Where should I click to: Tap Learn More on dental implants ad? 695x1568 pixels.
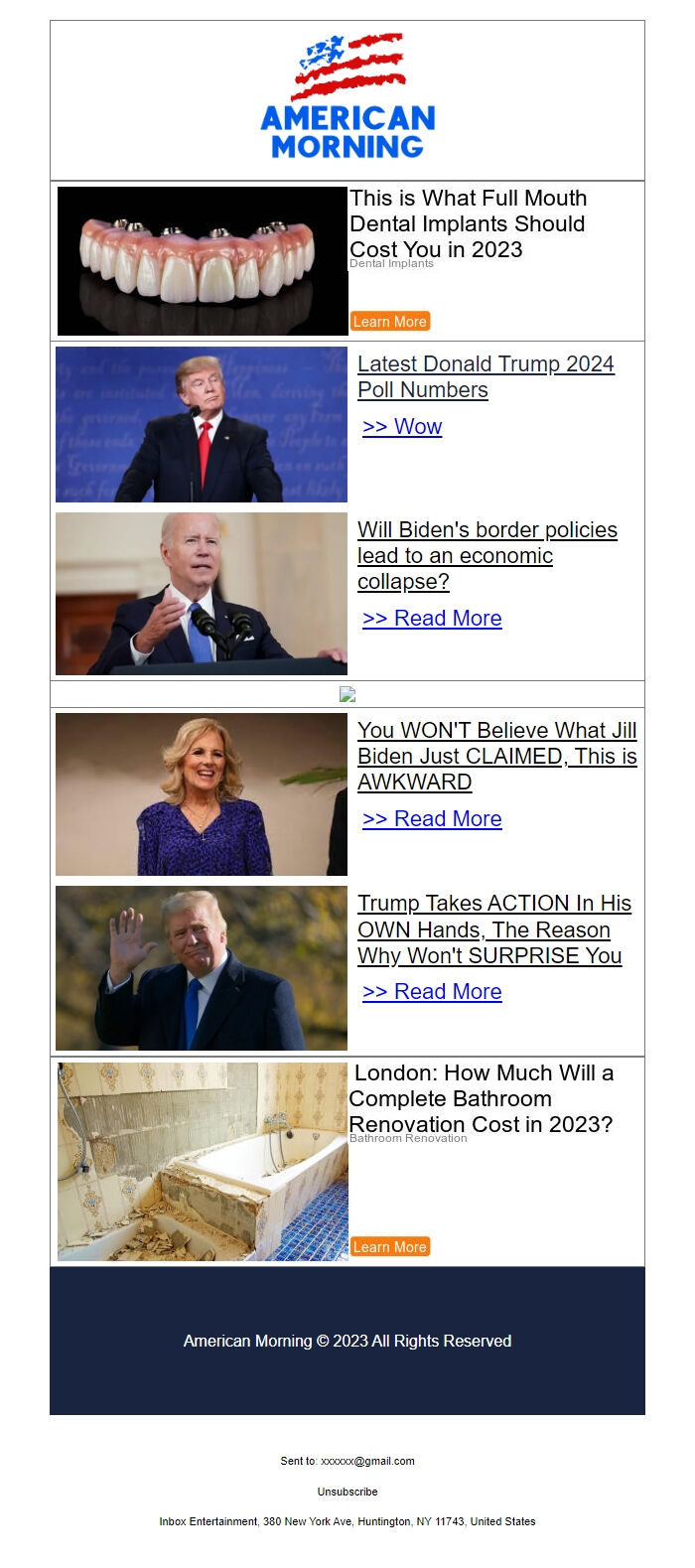389,322
